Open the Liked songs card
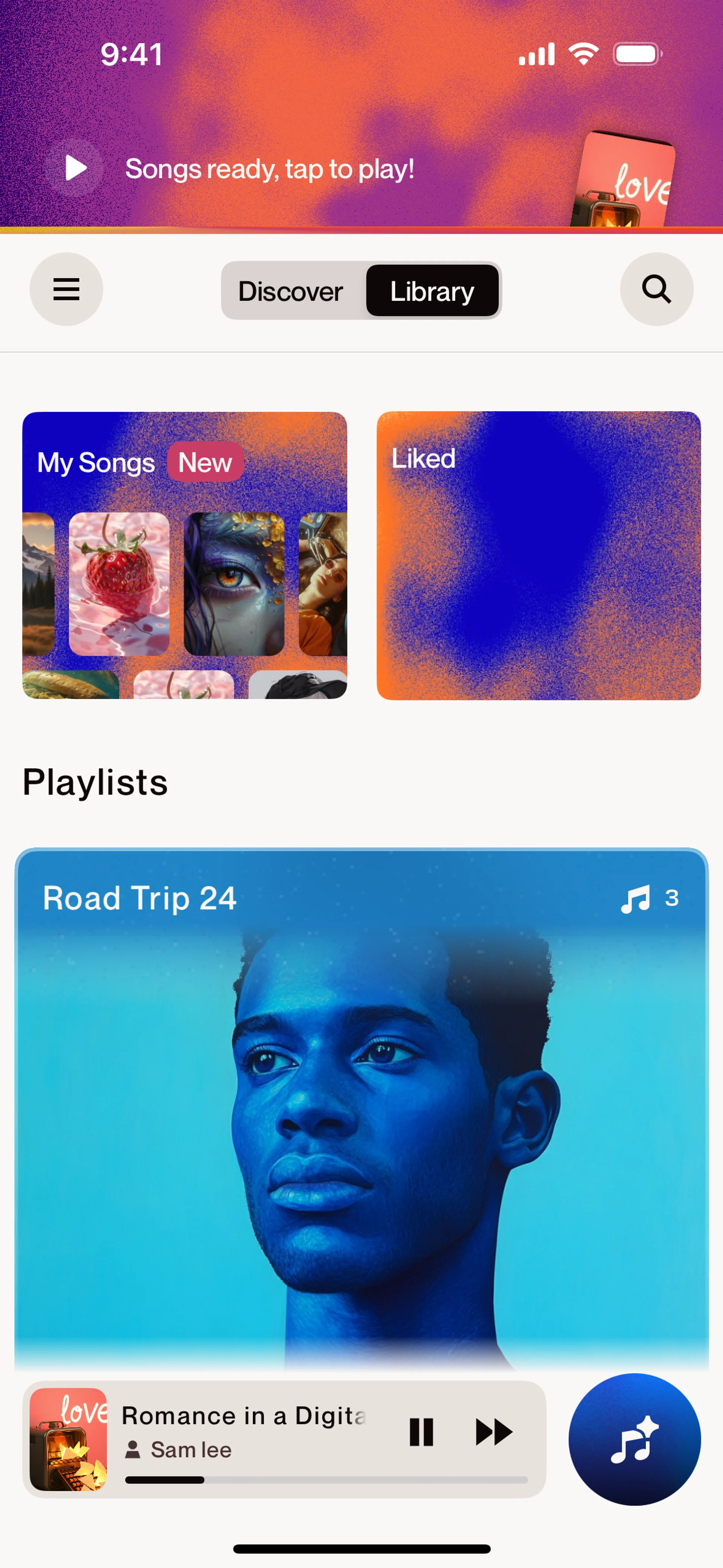 click(x=538, y=555)
